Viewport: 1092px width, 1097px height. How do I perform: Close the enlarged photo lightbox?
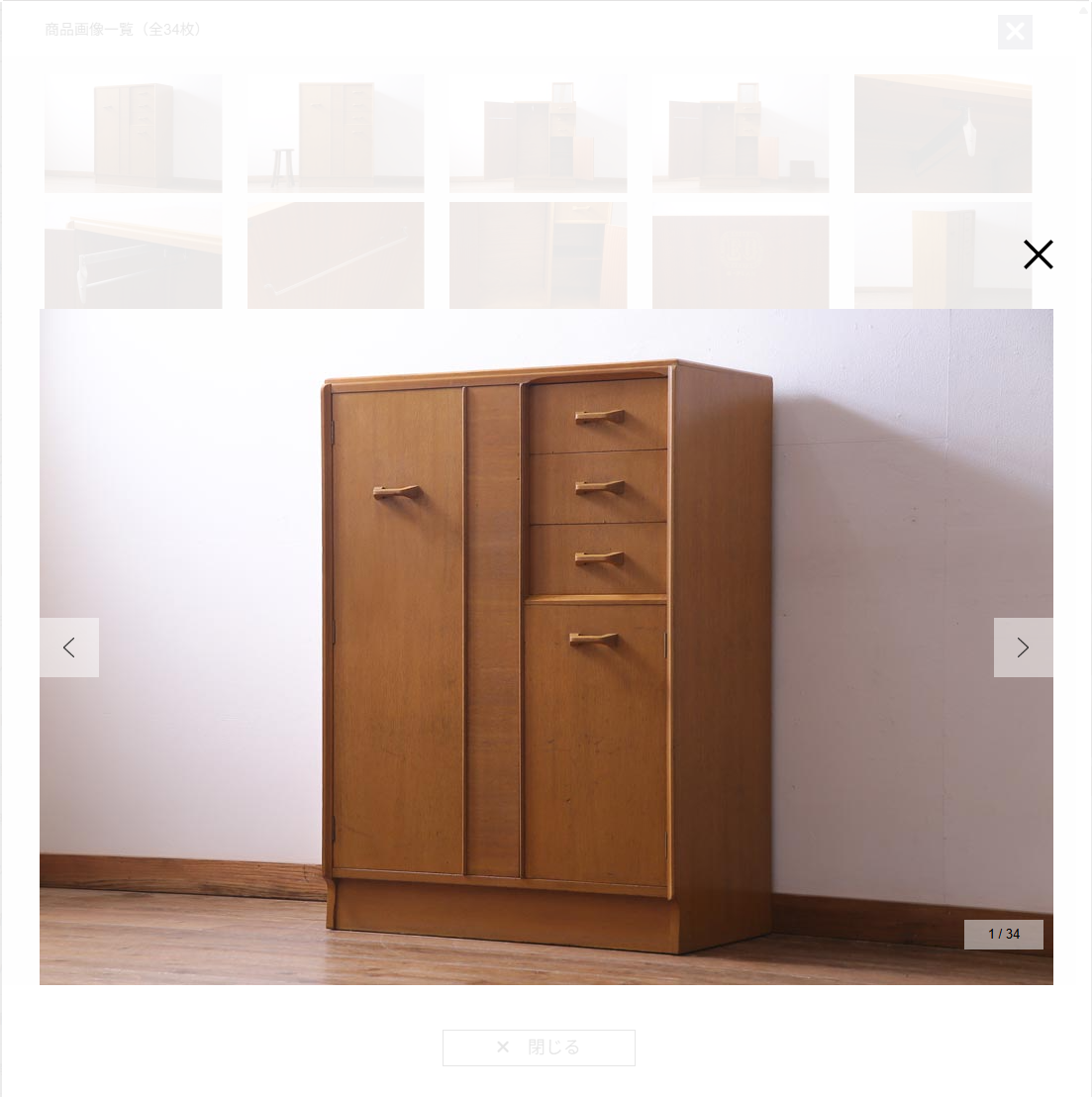1038,254
